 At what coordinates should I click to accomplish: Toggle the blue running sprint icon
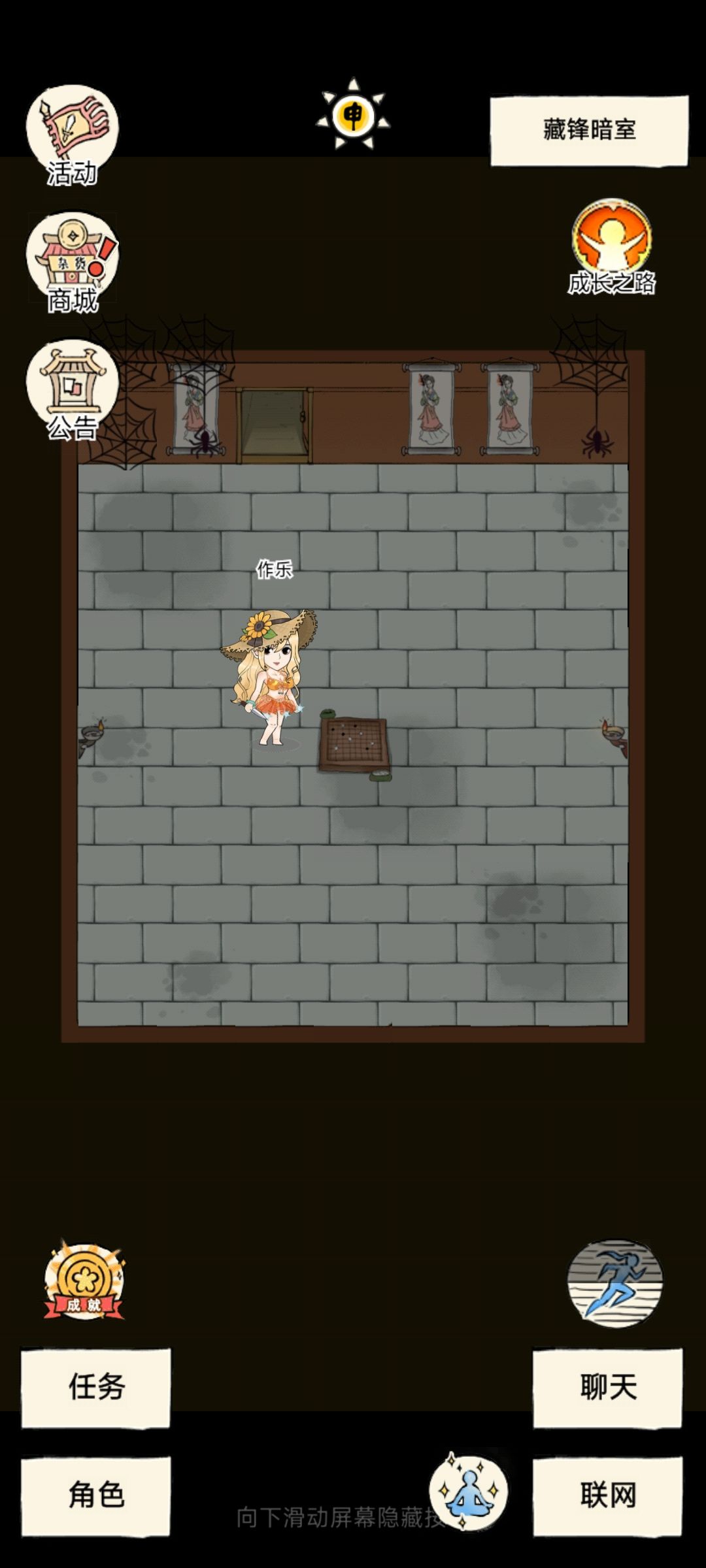[x=614, y=1283]
